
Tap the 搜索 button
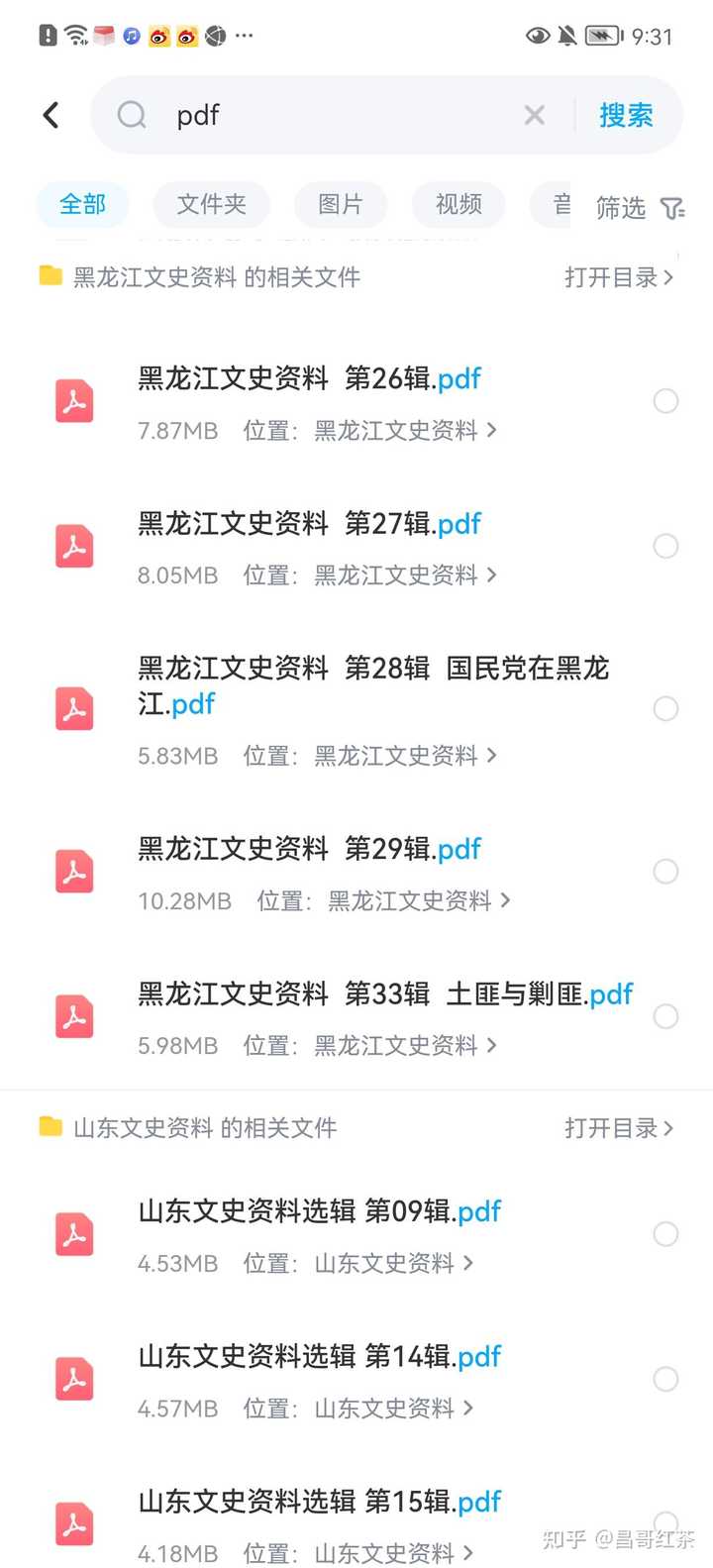tap(625, 115)
